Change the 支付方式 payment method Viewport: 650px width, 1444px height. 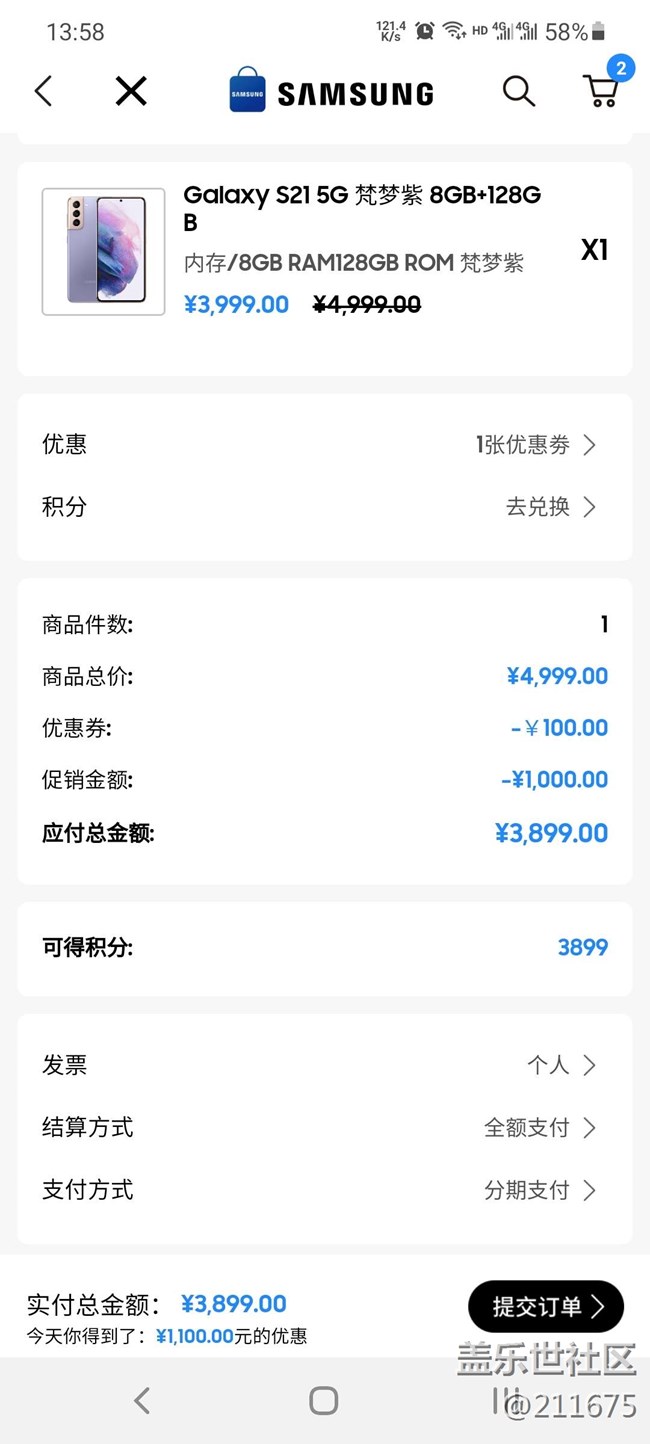[x=324, y=1190]
